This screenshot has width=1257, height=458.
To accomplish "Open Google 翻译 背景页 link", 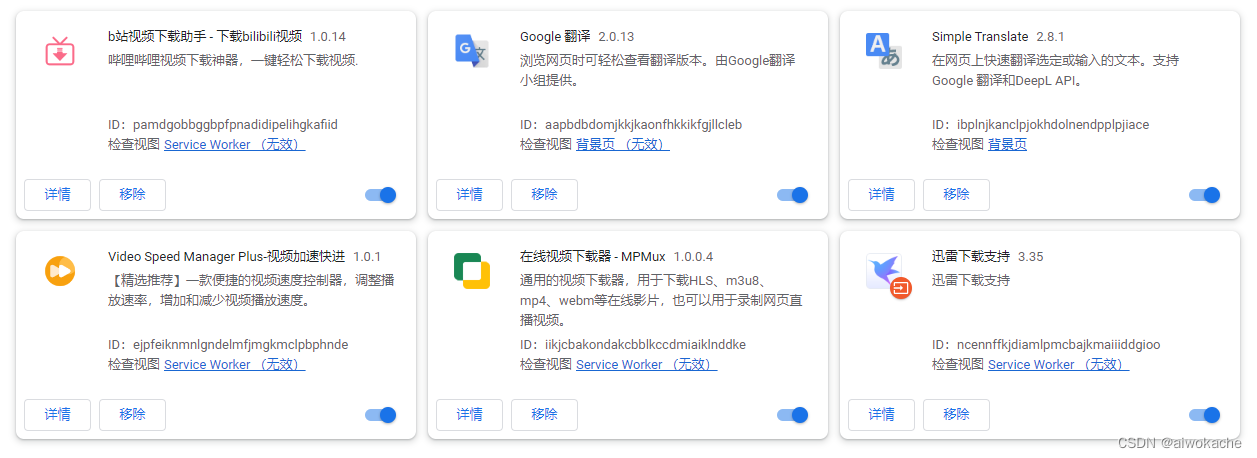I will tap(622, 145).
